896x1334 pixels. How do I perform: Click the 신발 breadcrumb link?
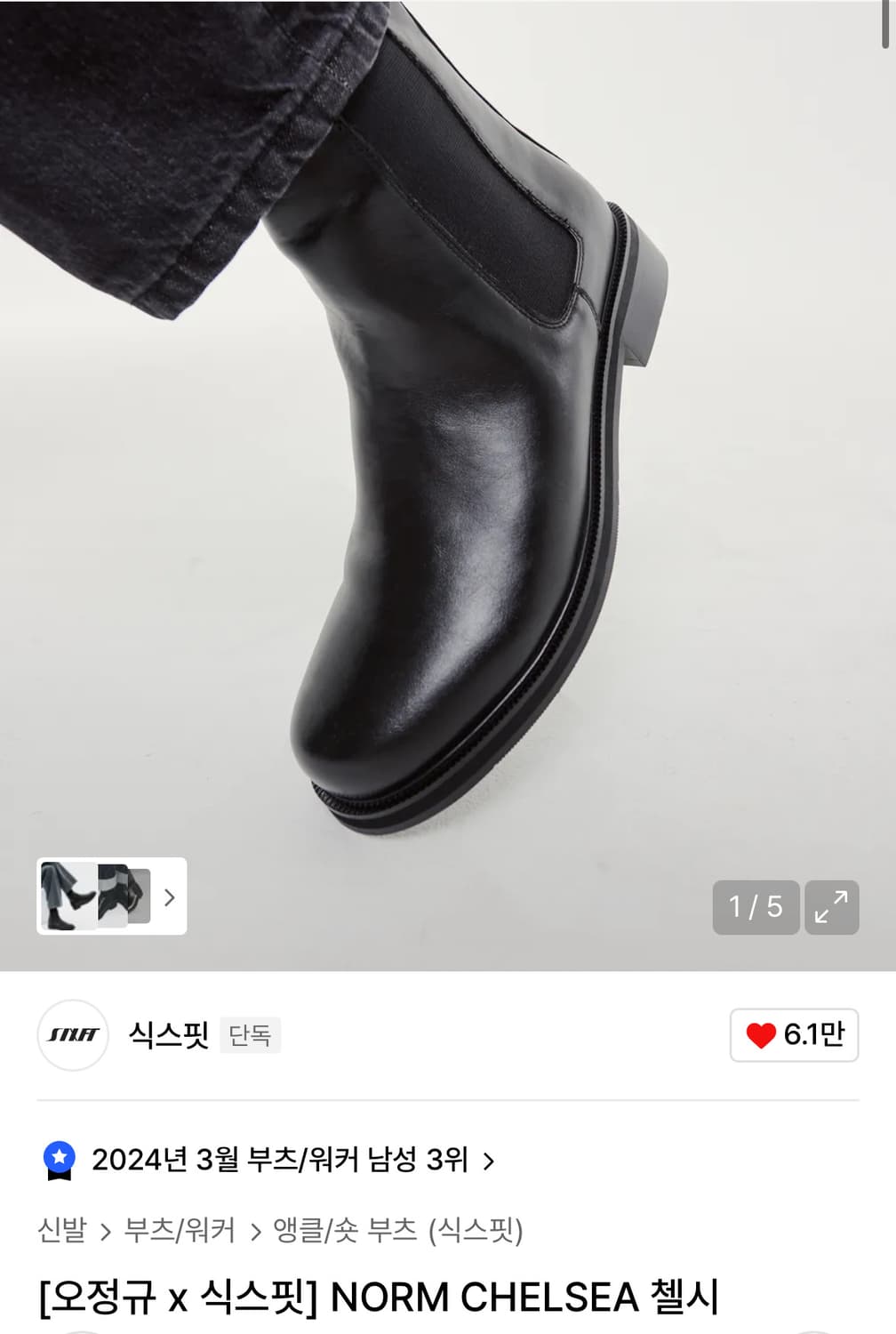click(x=60, y=1230)
